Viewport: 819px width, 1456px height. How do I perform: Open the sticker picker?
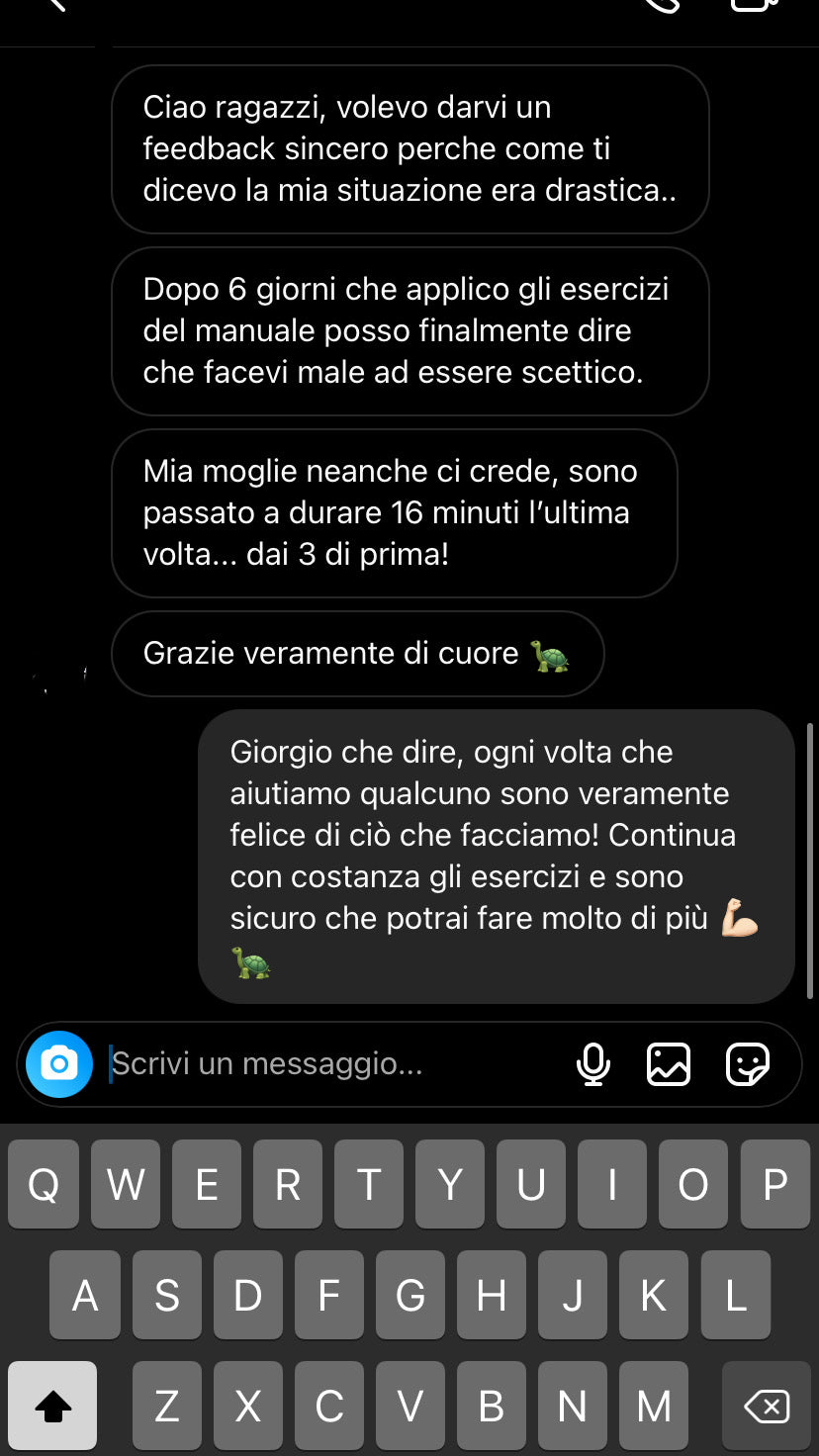[747, 1064]
